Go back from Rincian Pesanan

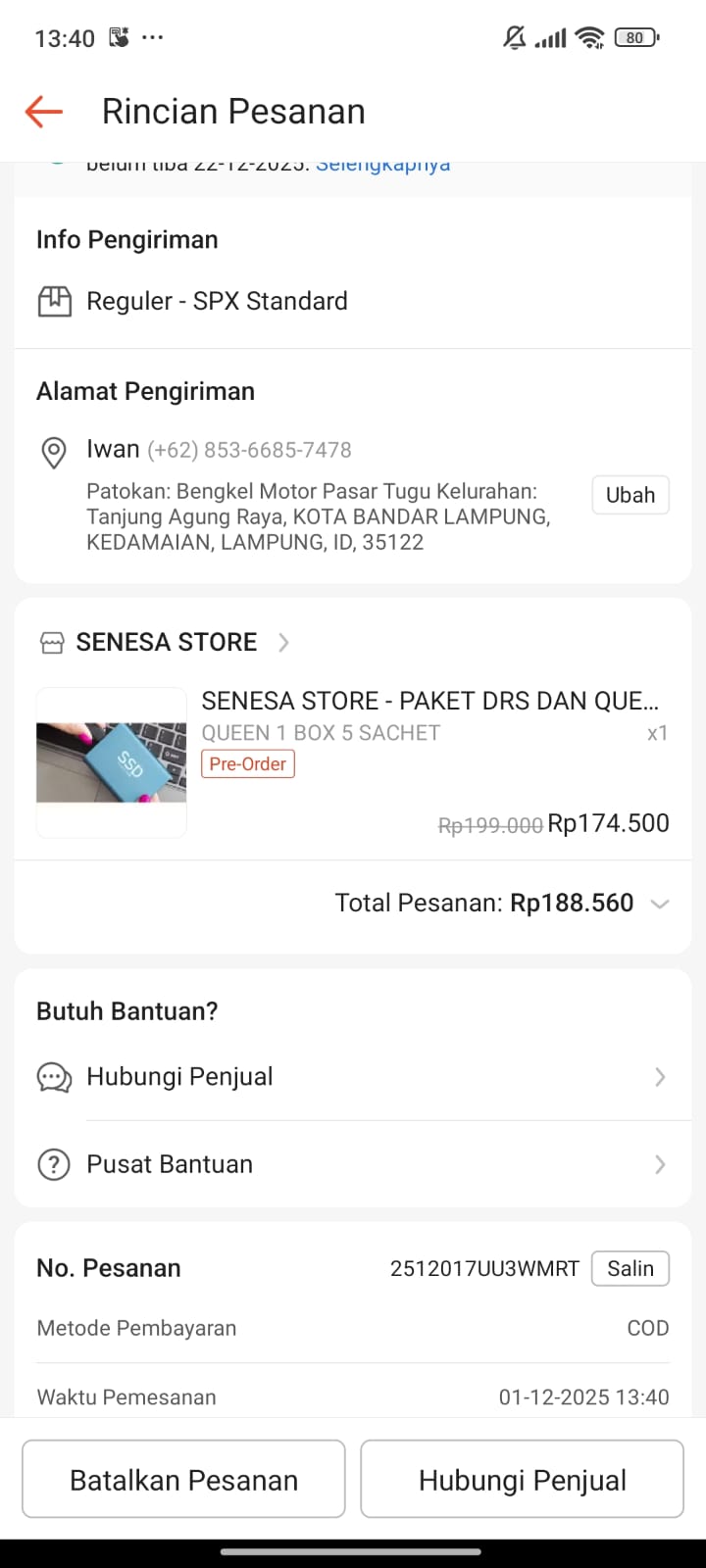click(x=44, y=112)
